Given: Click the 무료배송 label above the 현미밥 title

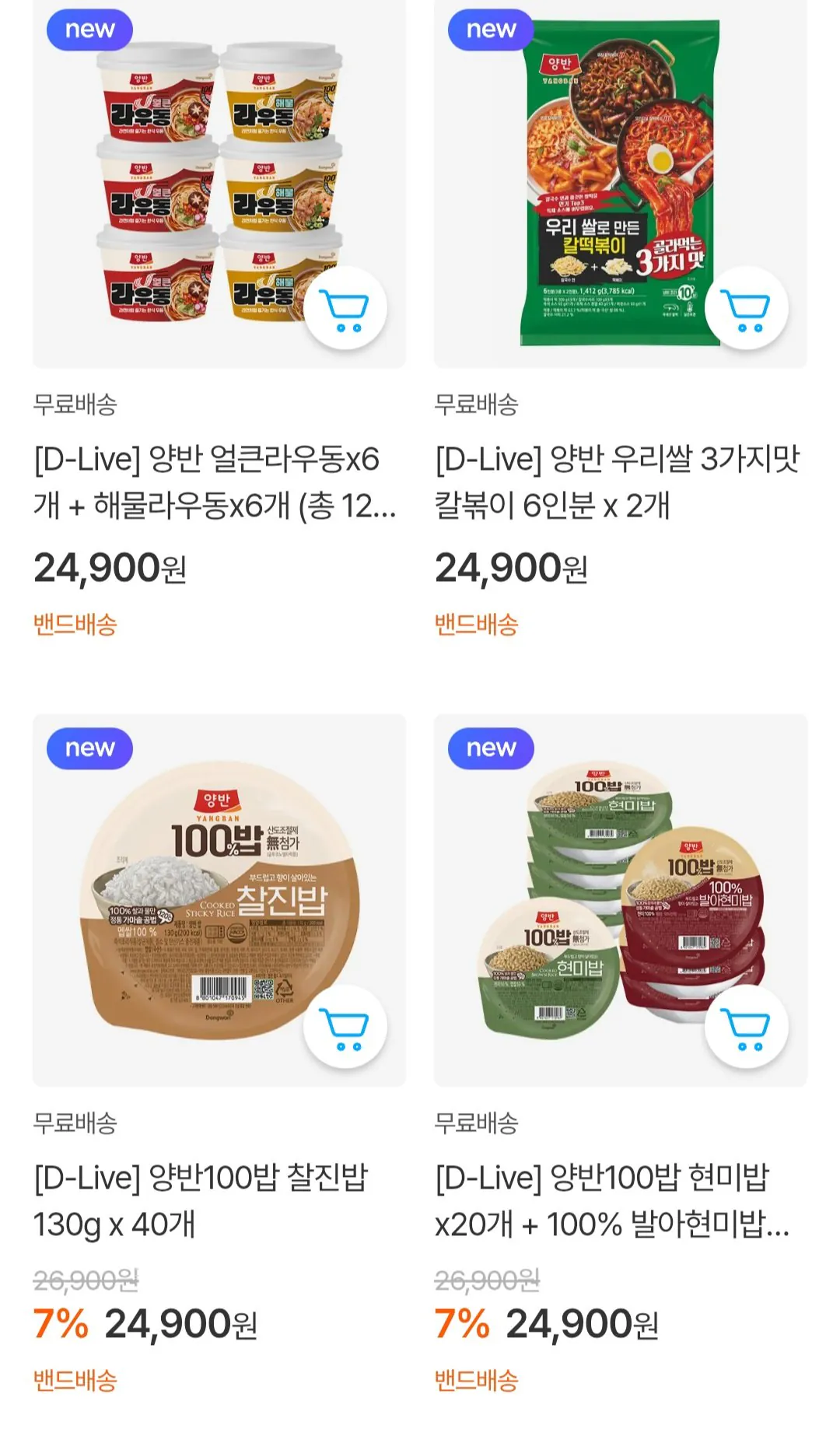Looking at the screenshot, I should point(477,1123).
